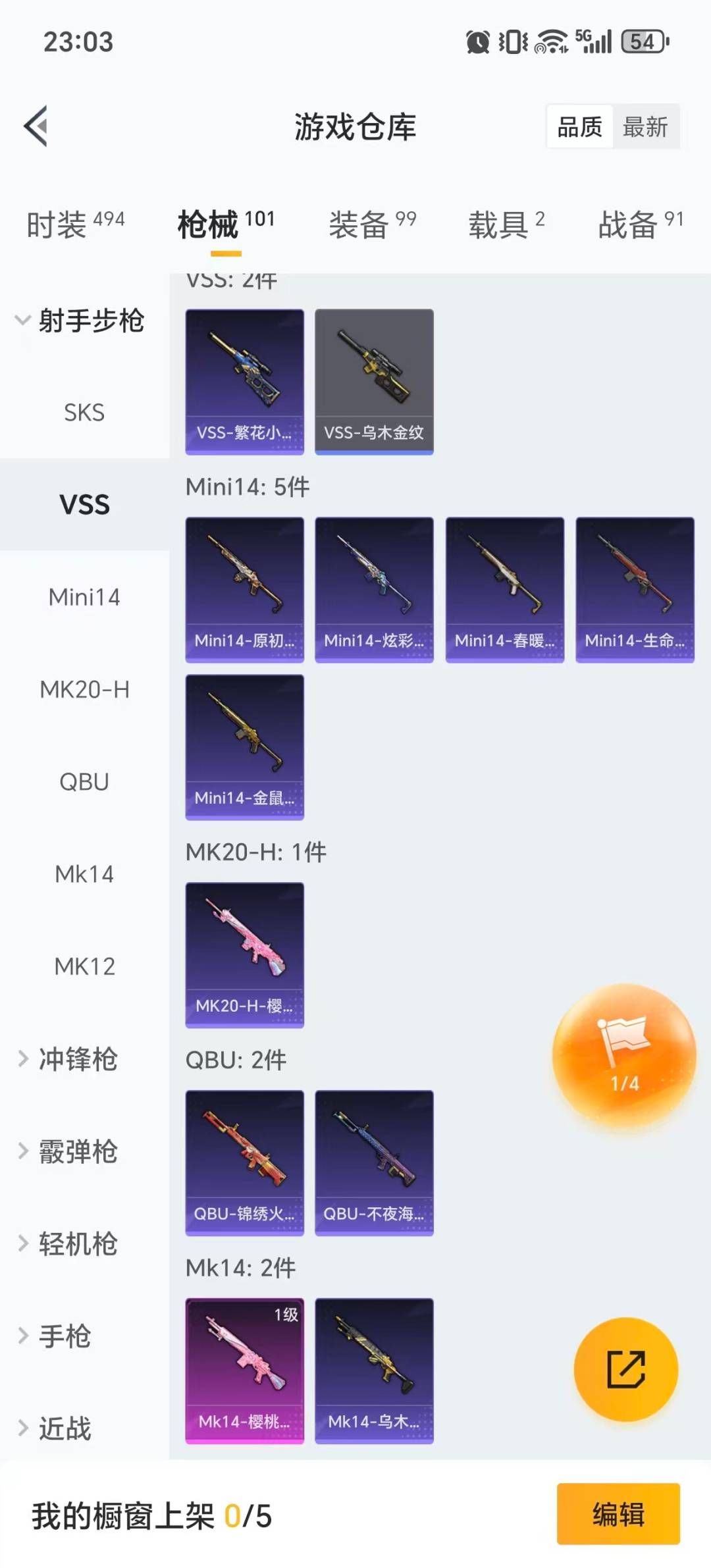Select Mini14 in the left sidebar

[84, 598]
